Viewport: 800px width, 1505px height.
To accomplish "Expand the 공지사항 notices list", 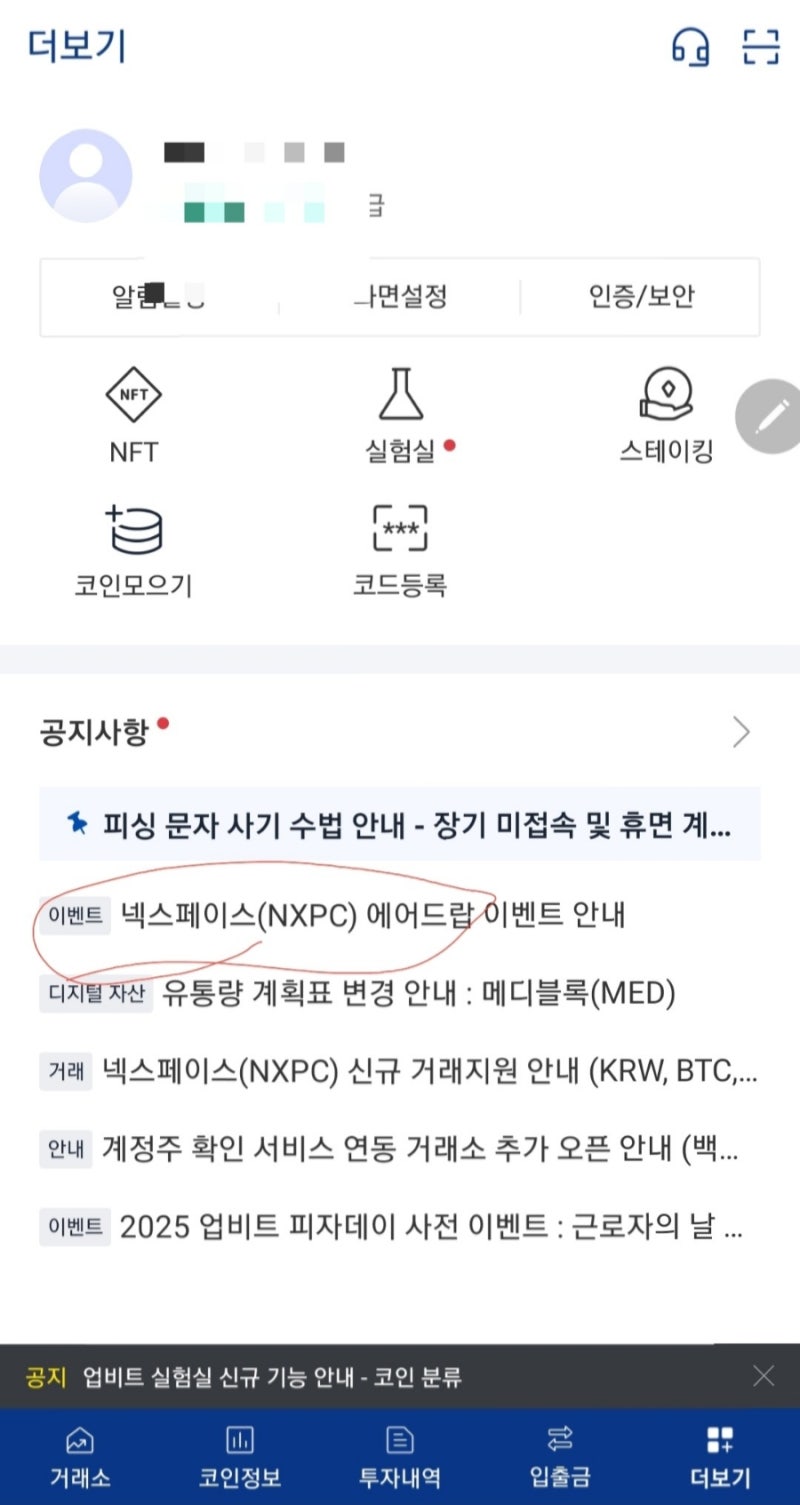I will (740, 731).
